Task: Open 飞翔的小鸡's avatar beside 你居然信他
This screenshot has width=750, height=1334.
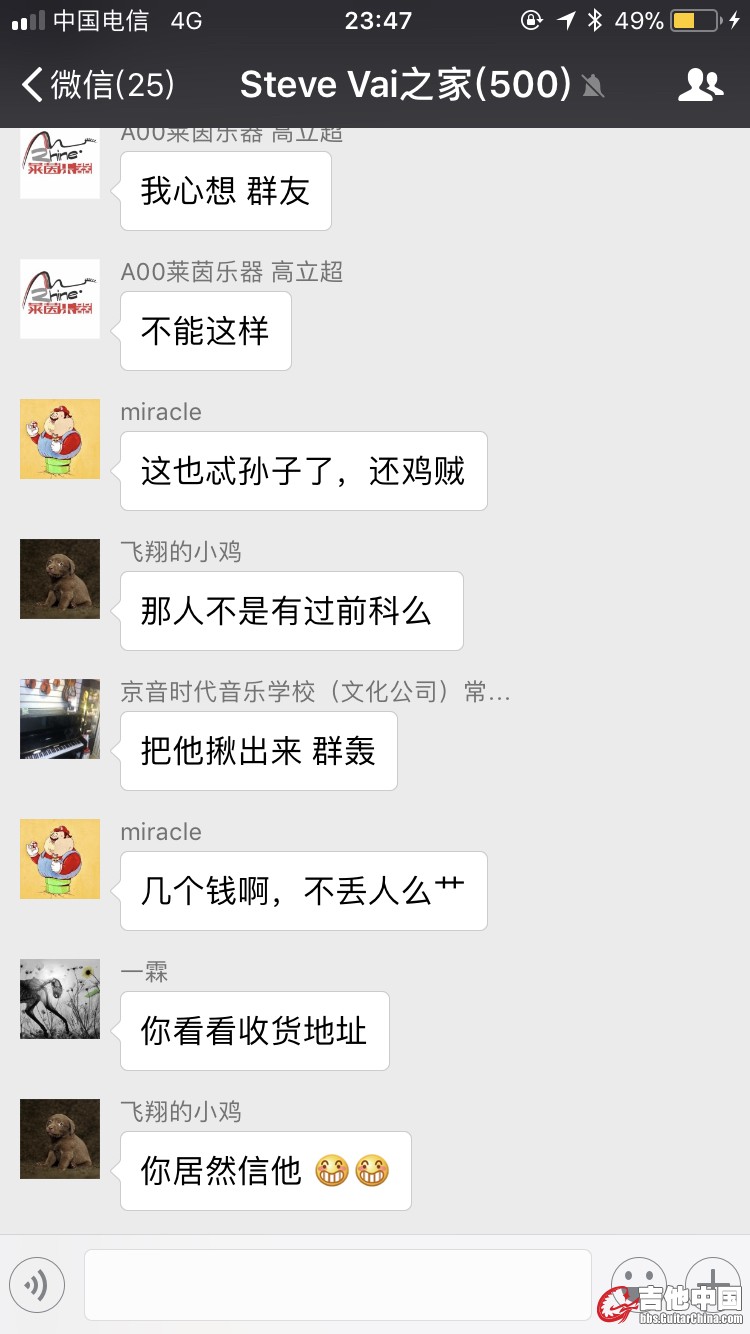Action: click(60, 1139)
